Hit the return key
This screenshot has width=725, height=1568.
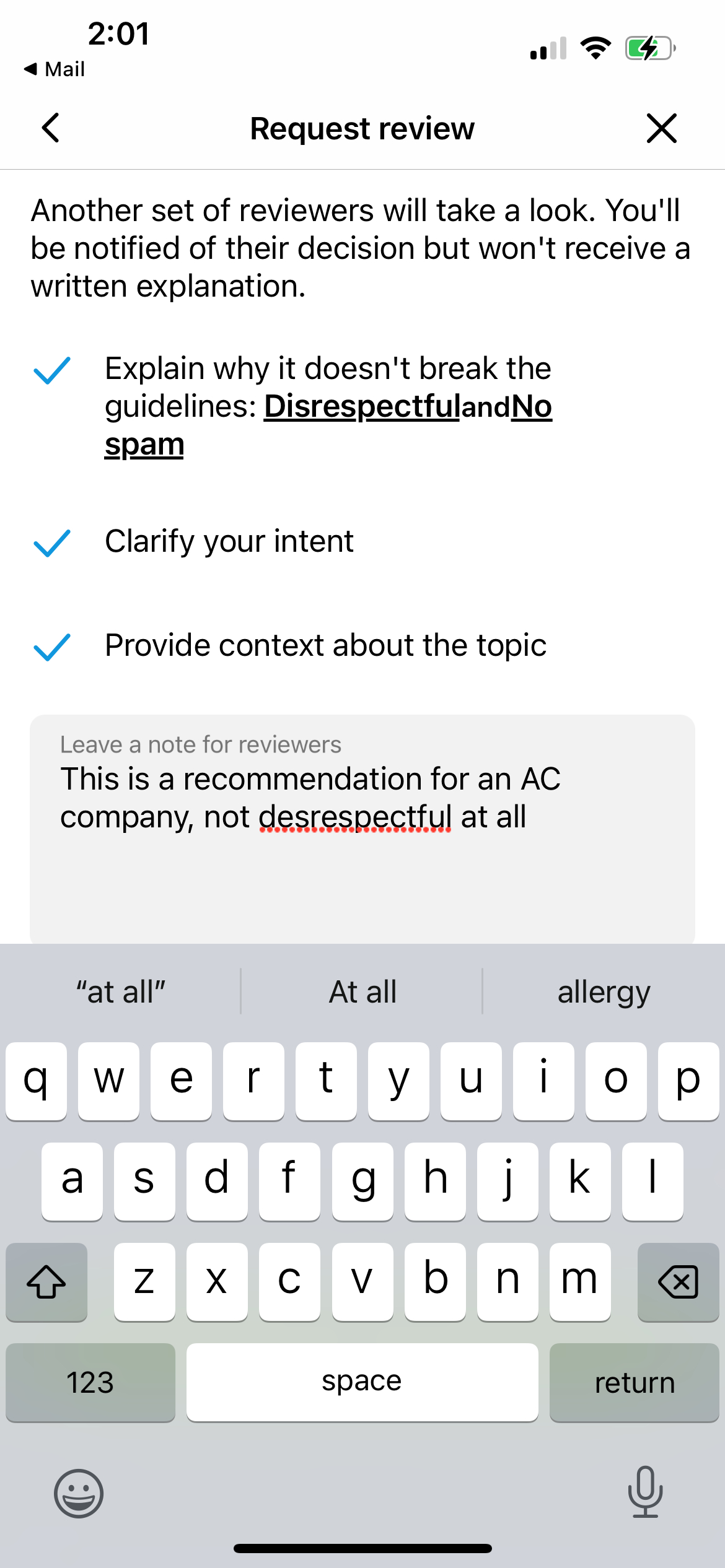point(634,1382)
